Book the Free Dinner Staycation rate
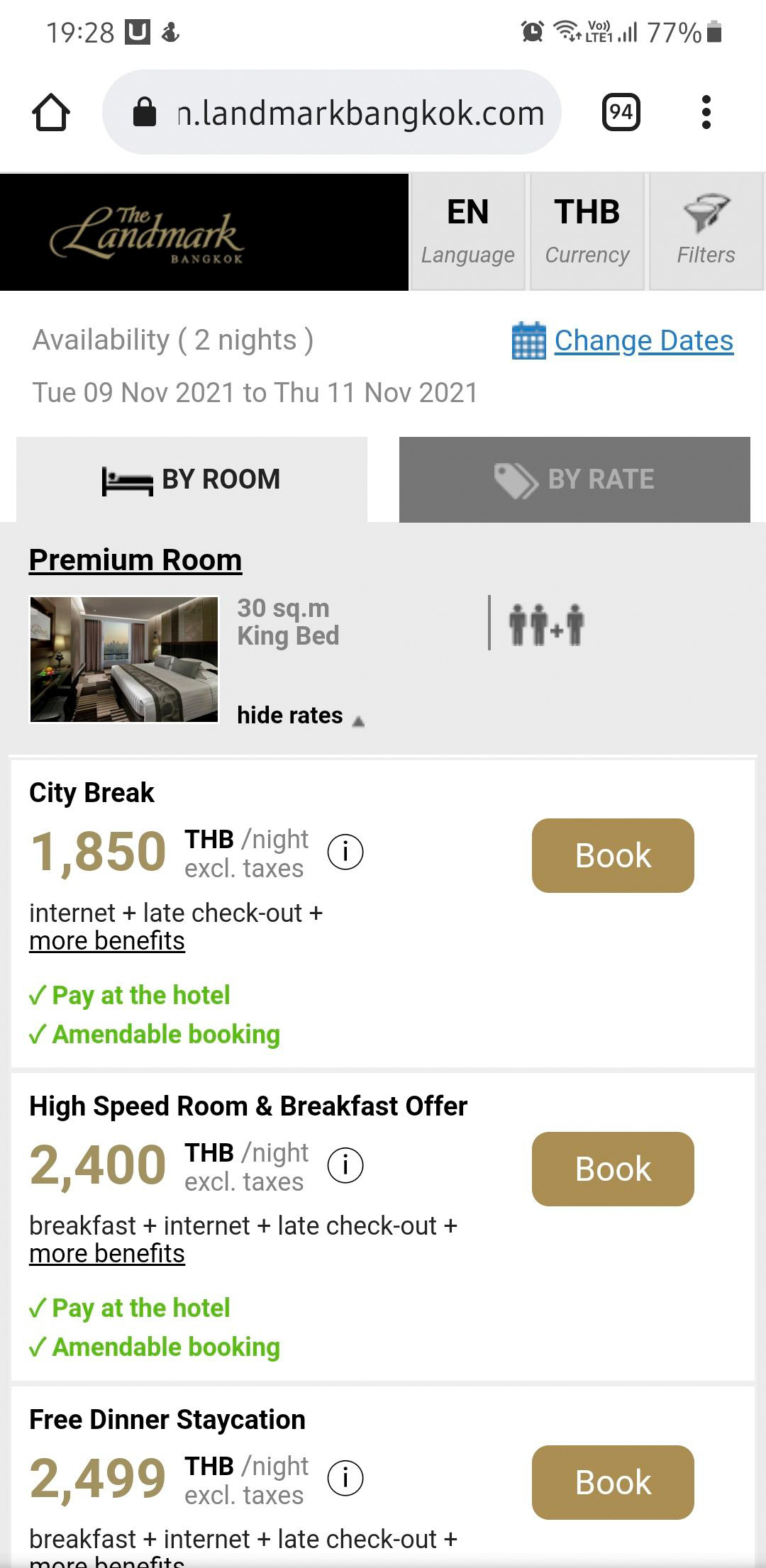Image resolution: width=766 pixels, height=1568 pixels. tap(613, 1482)
